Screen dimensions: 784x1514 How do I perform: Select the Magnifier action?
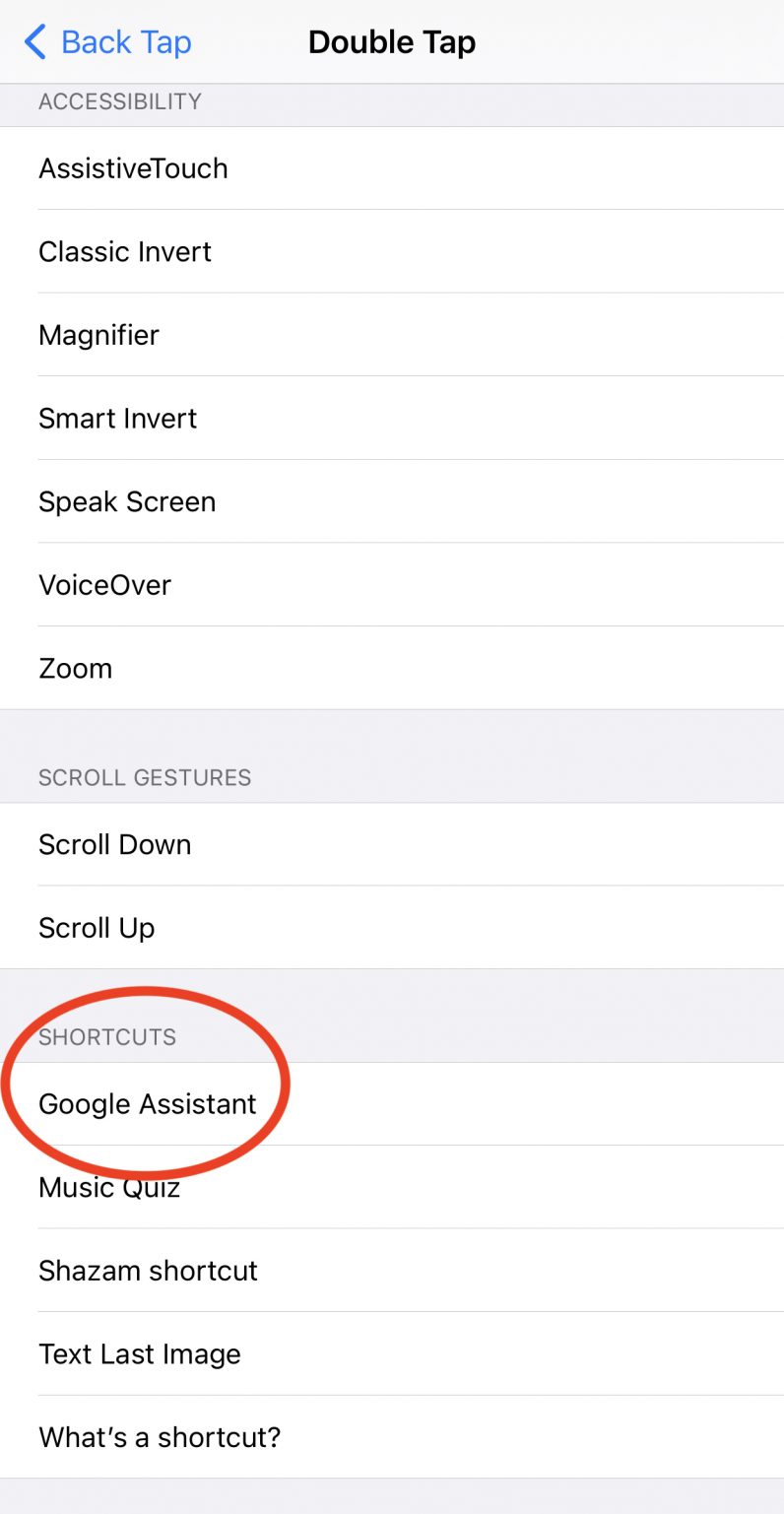(392, 335)
